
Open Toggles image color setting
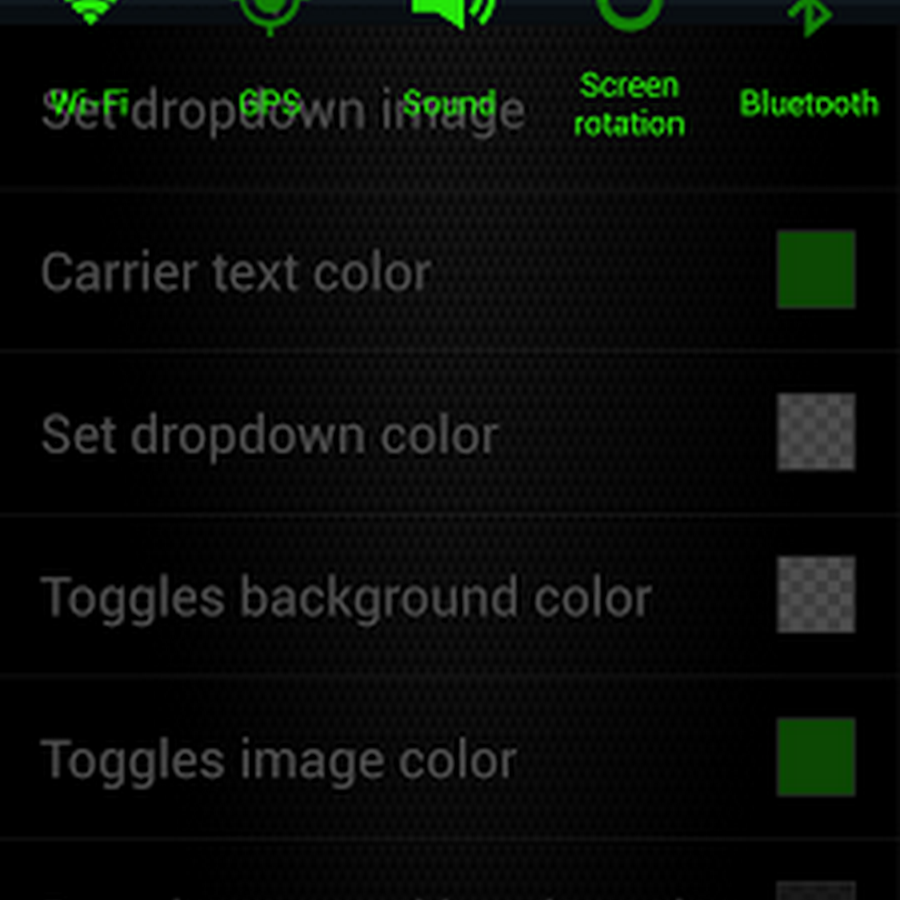coord(278,760)
